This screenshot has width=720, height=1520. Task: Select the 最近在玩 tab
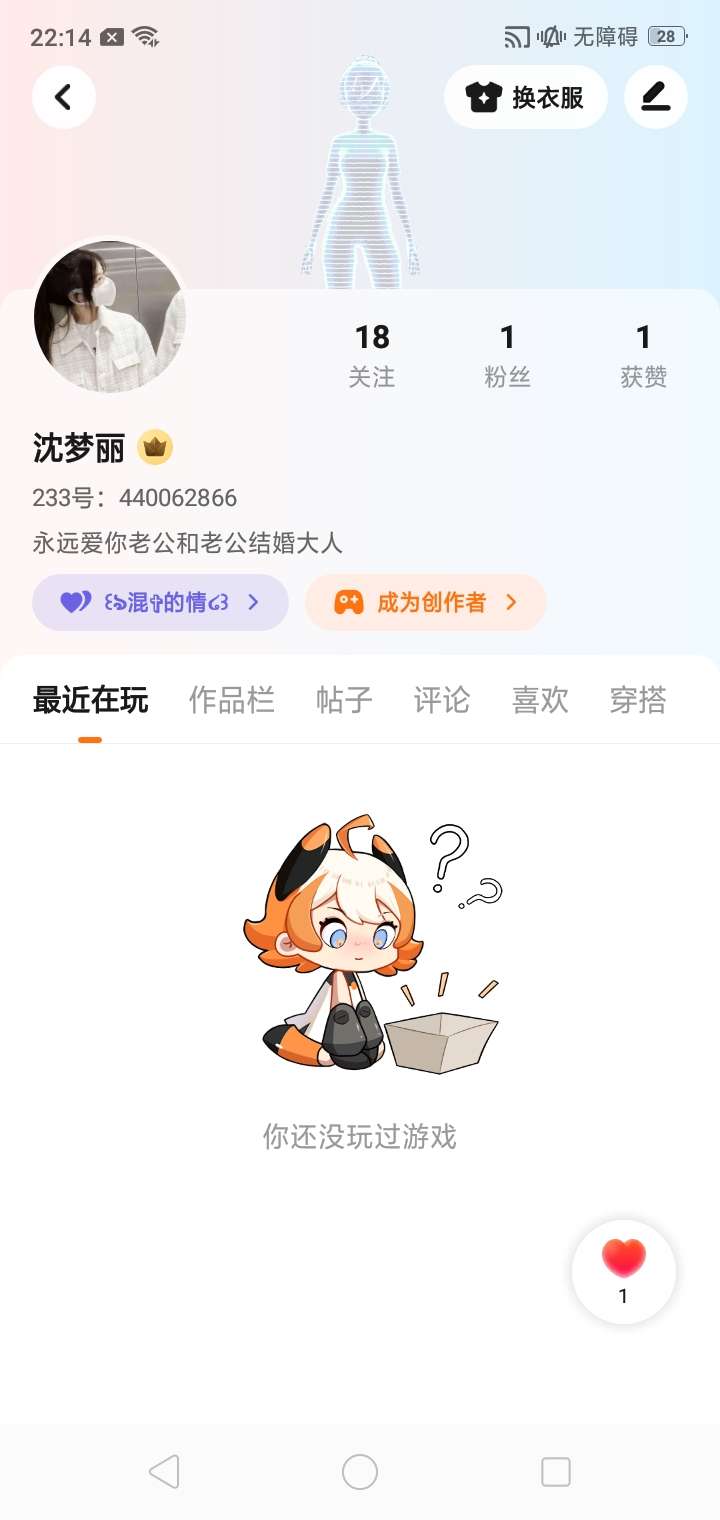click(x=90, y=700)
